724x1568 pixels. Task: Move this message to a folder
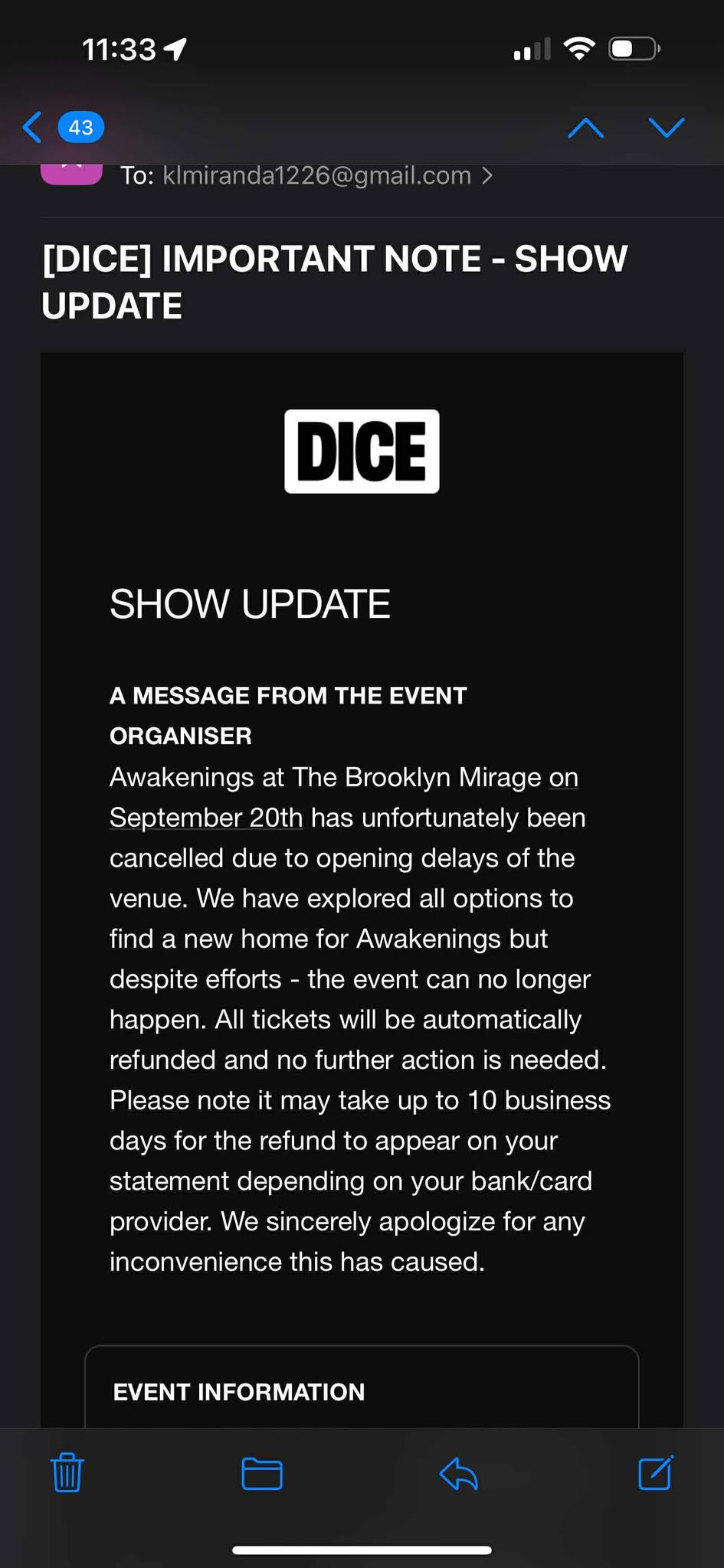click(262, 1472)
